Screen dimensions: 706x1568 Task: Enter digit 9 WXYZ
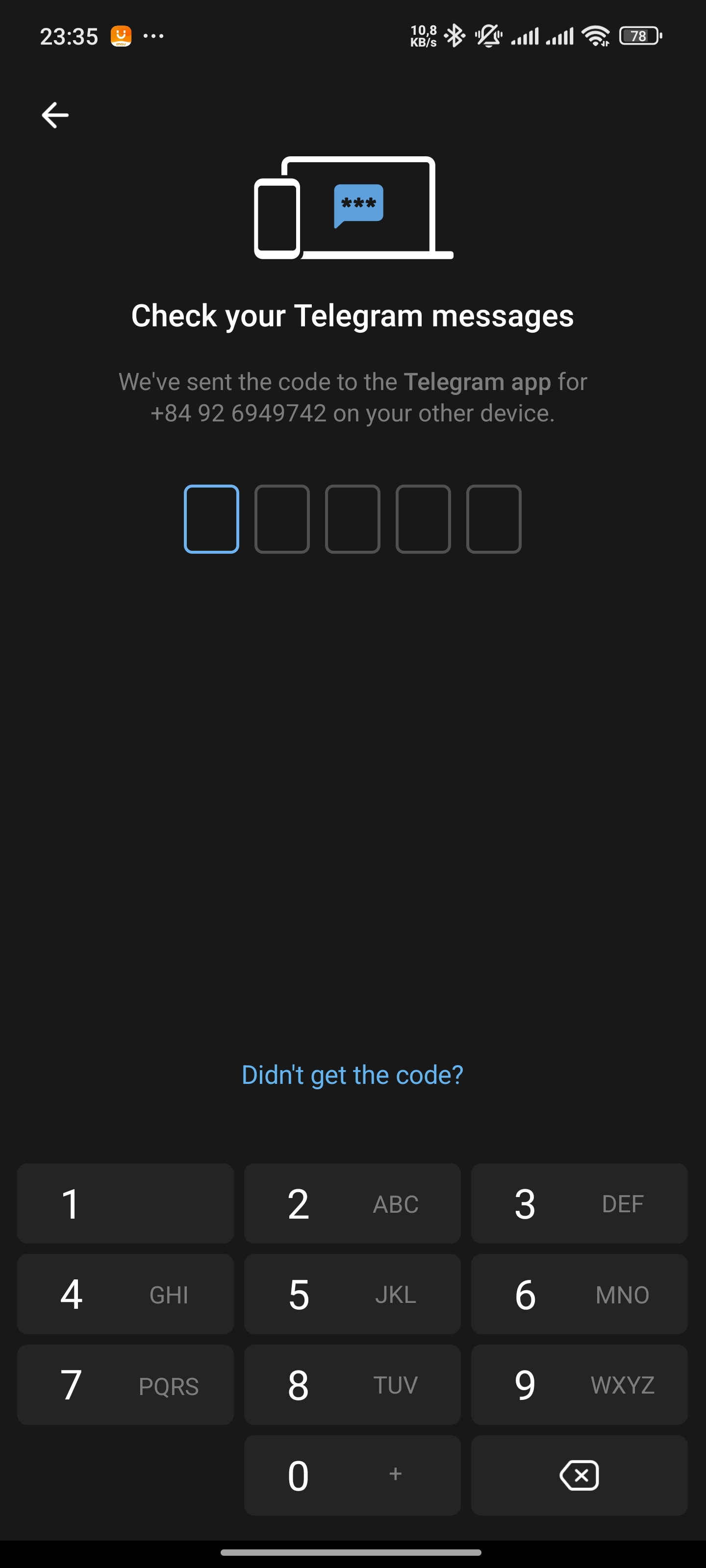[x=579, y=1385]
